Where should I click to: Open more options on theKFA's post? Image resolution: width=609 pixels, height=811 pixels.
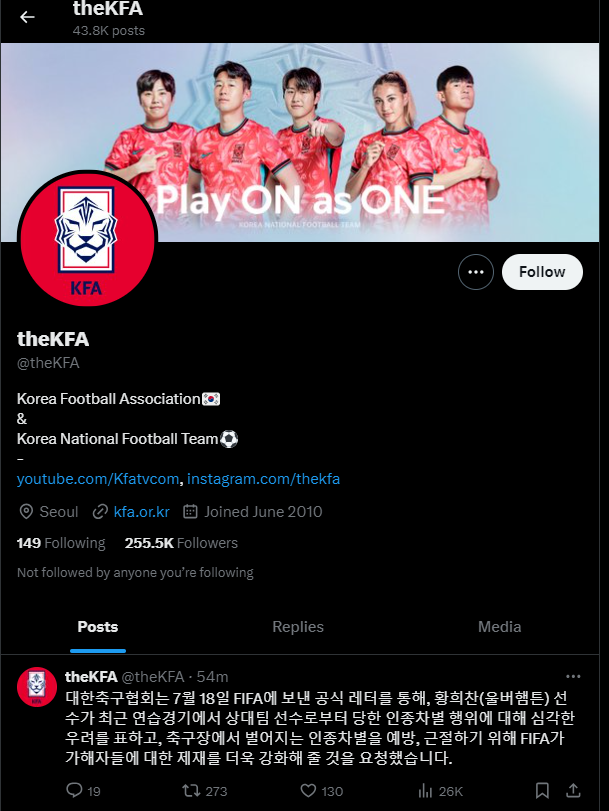573,677
